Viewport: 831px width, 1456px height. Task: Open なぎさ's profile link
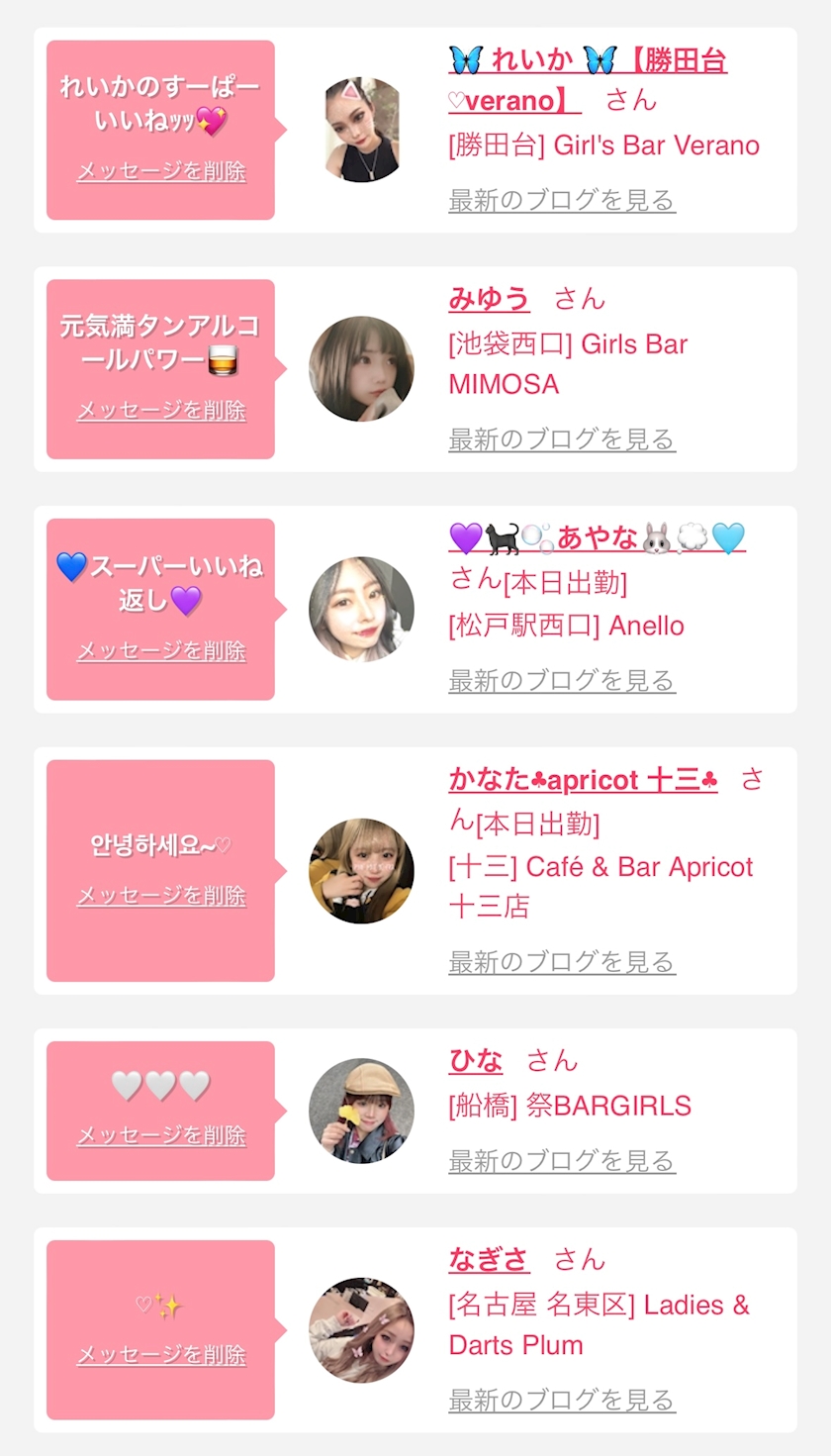pos(489,1260)
